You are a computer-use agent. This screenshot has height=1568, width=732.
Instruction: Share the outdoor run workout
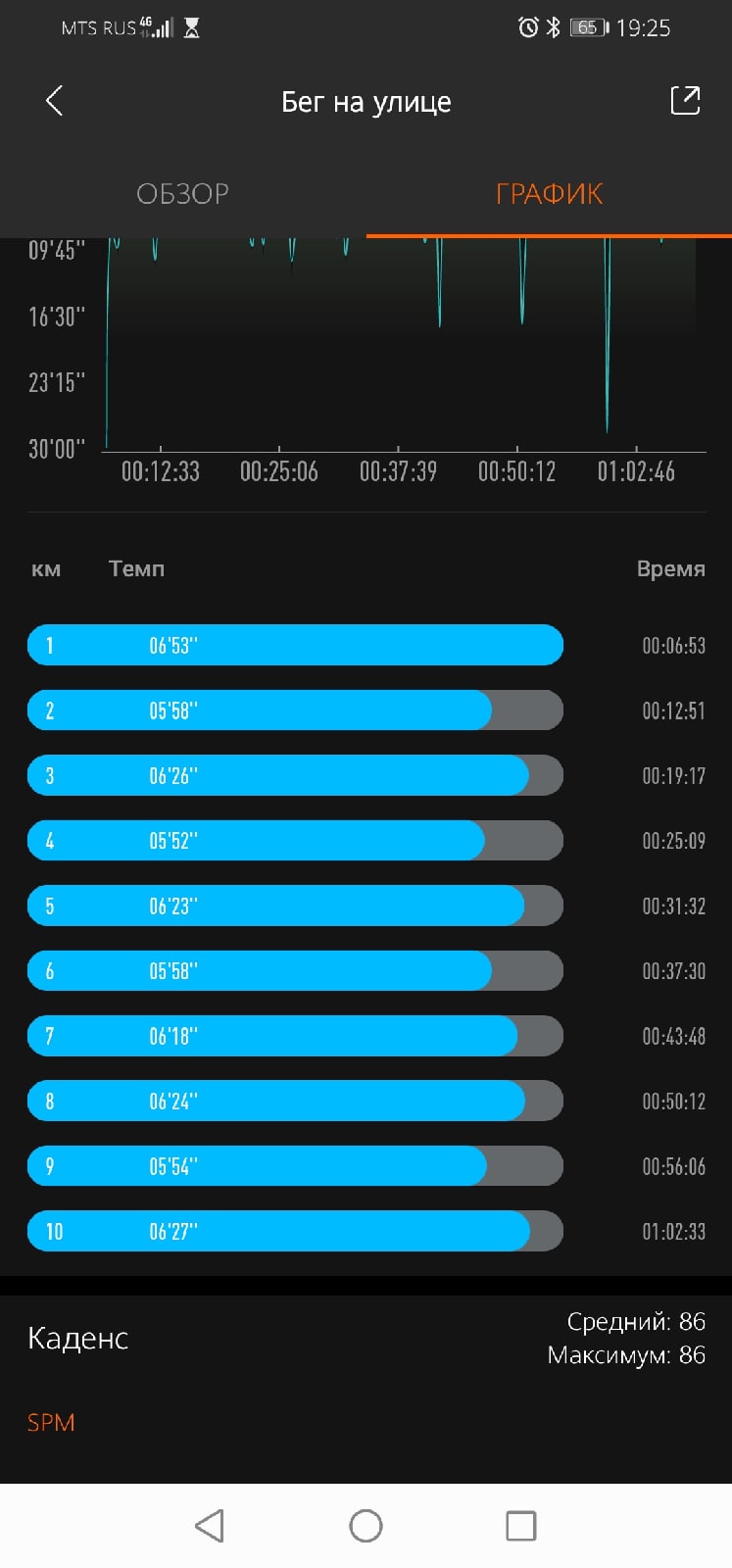684,101
